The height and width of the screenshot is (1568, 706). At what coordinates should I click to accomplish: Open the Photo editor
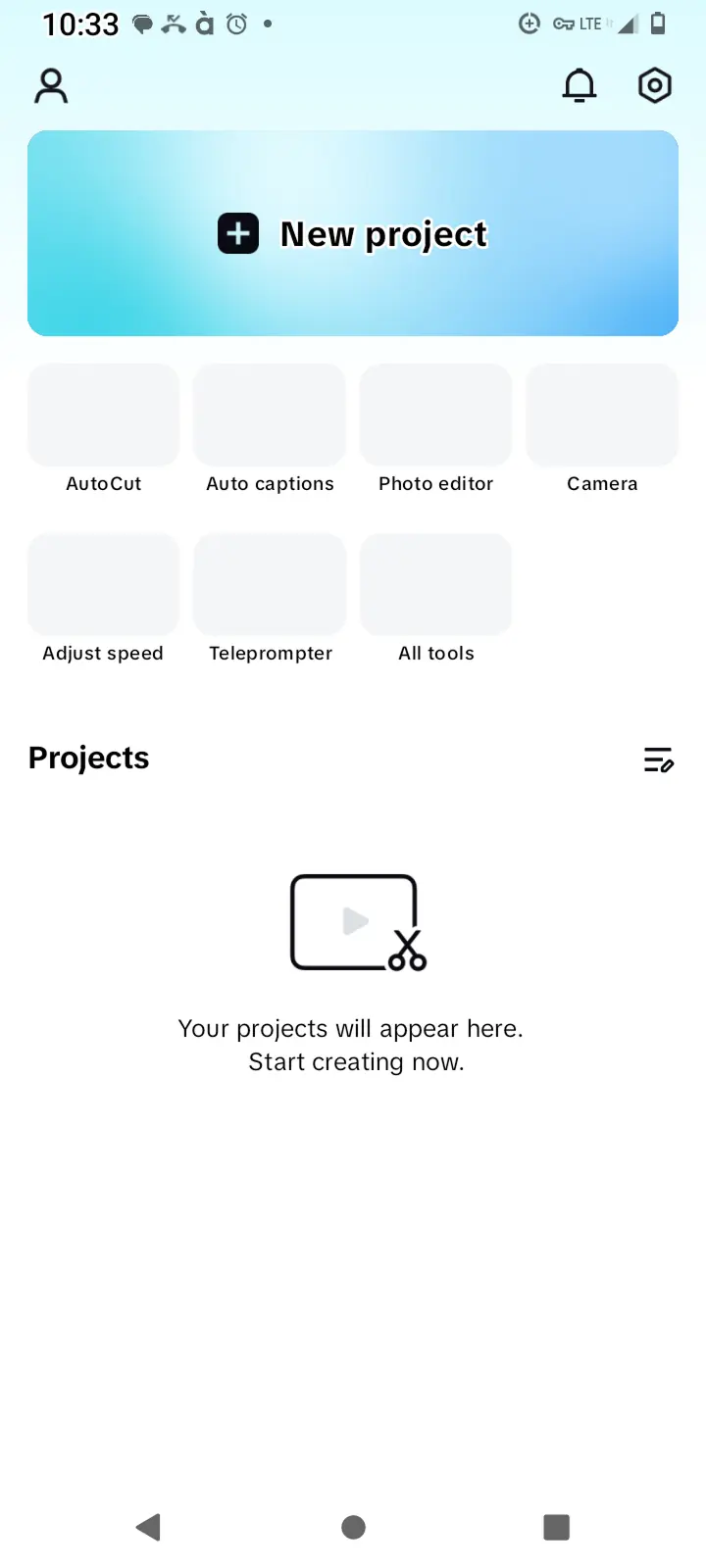point(436,430)
